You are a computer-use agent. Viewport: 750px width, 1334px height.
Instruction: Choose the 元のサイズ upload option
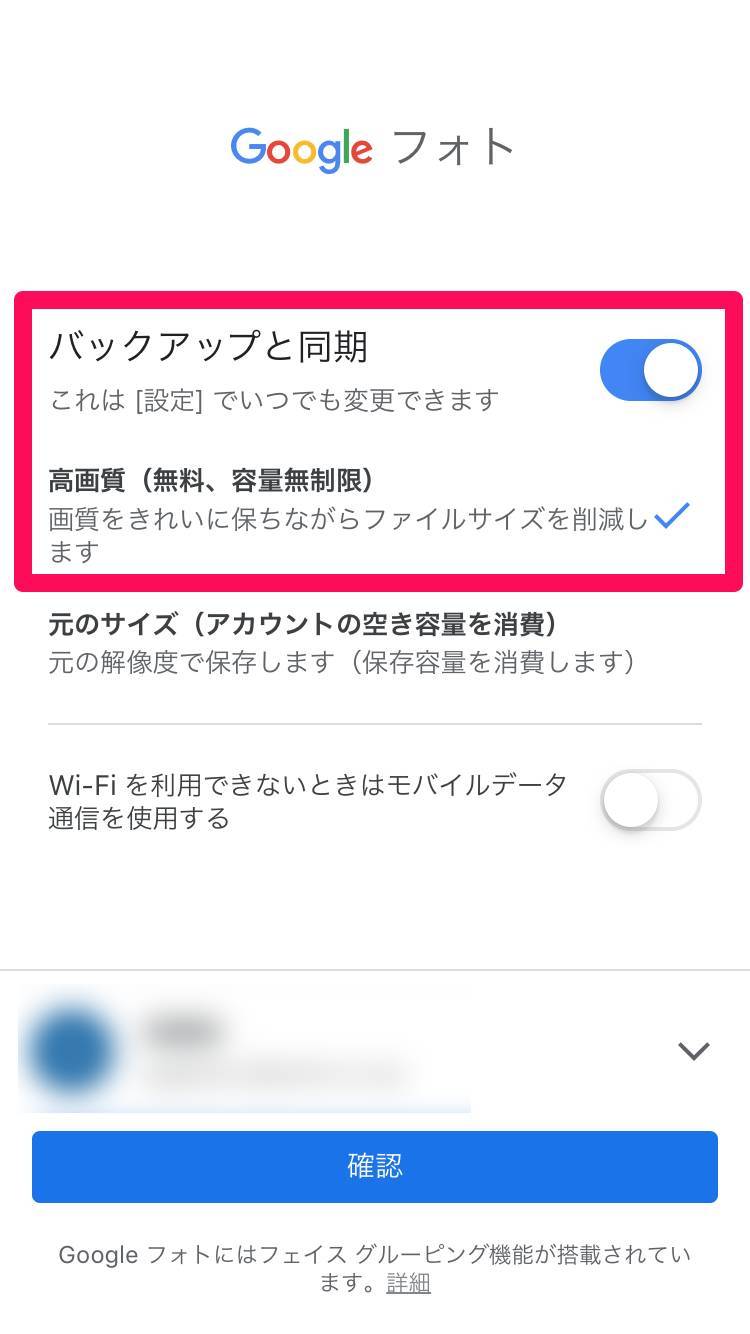click(x=350, y=643)
